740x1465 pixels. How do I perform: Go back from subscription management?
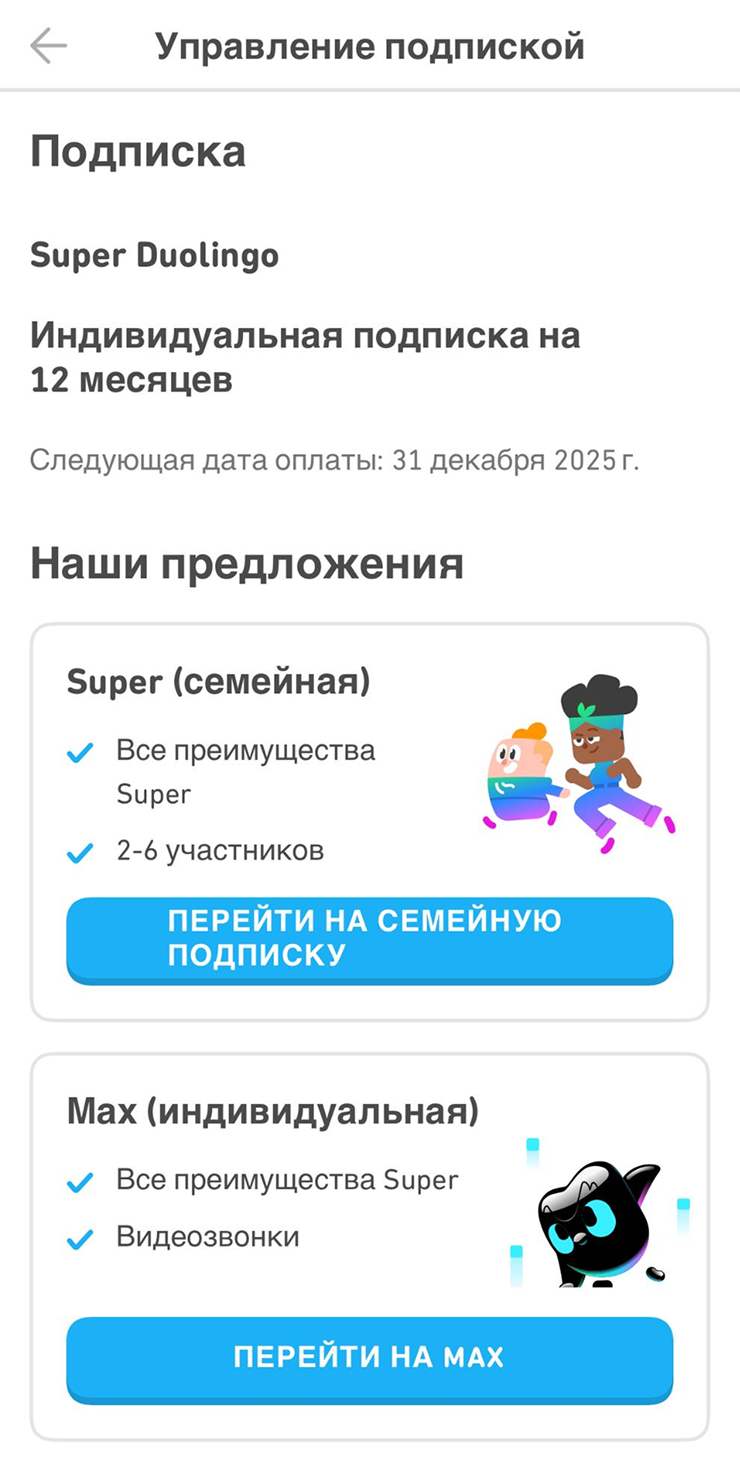click(x=48, y=46)
